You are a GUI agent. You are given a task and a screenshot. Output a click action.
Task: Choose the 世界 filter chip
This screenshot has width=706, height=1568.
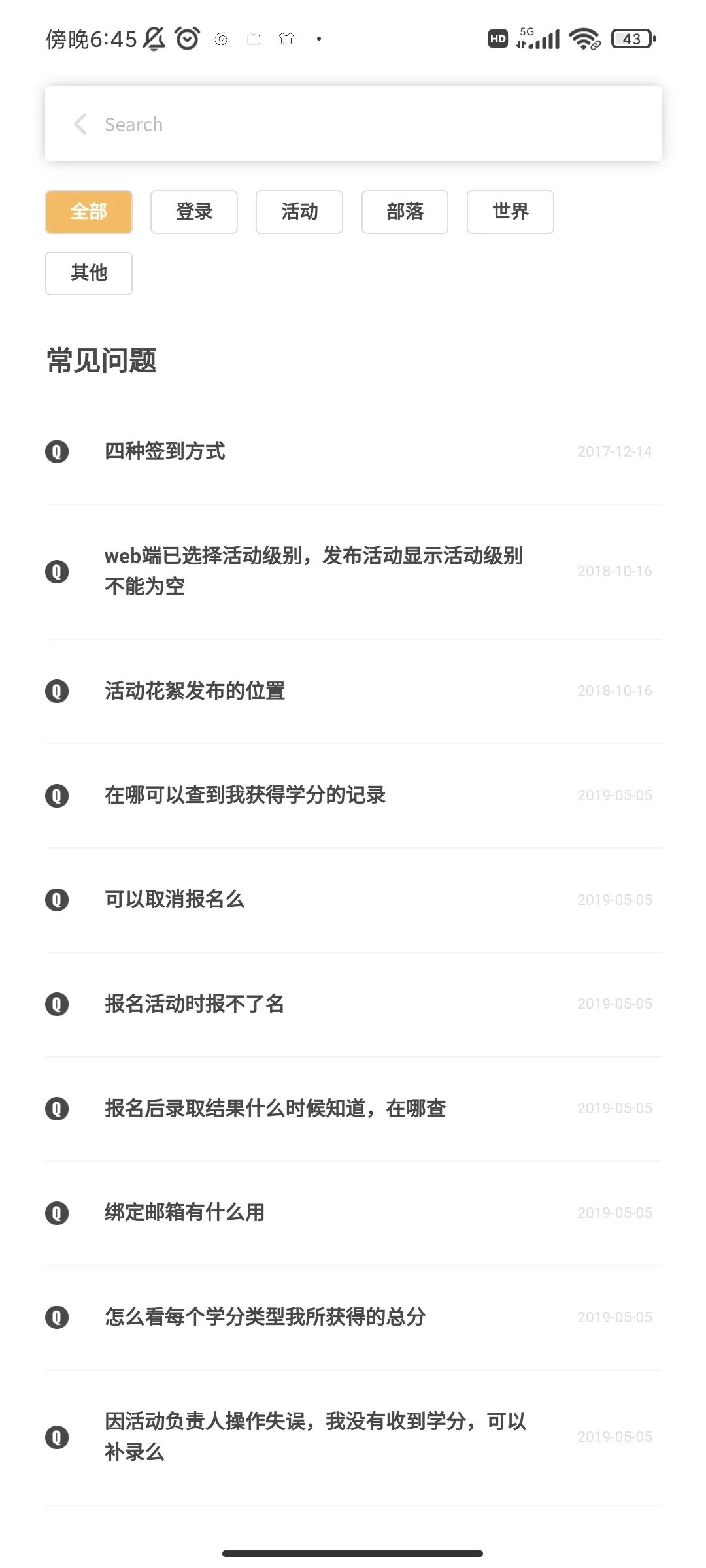(511, 212)
